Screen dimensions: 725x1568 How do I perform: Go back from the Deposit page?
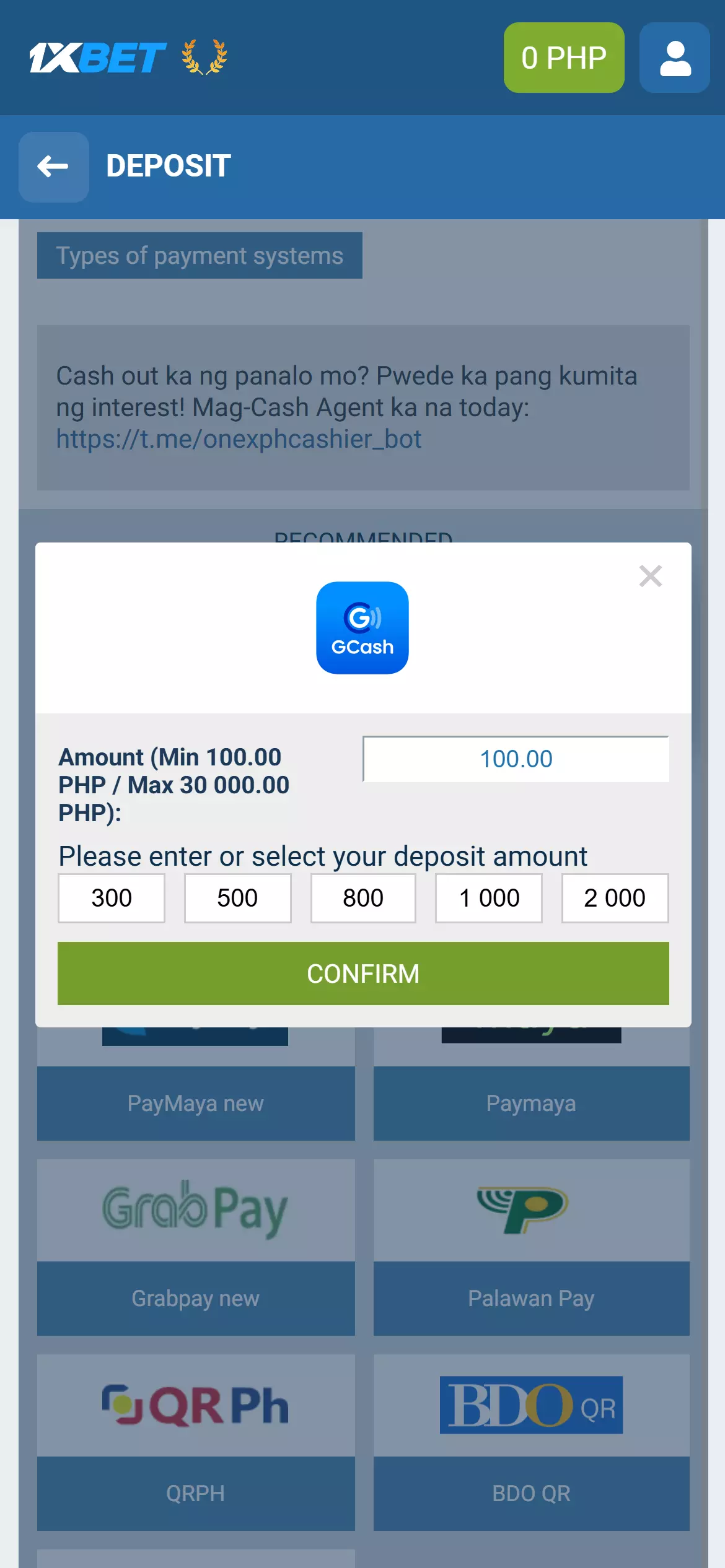(53, 167)
